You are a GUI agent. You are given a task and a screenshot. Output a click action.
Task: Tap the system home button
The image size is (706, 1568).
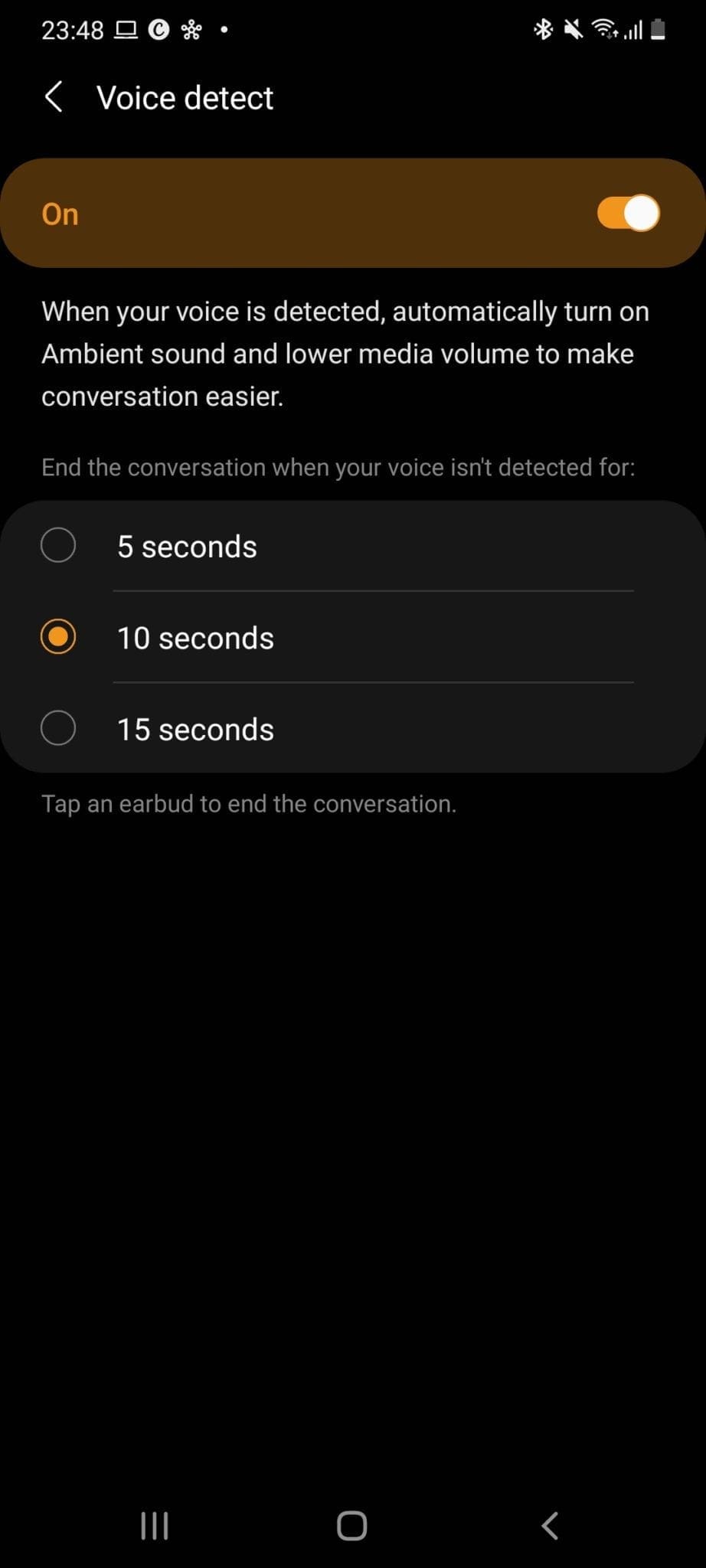(x=352, y=1525)
